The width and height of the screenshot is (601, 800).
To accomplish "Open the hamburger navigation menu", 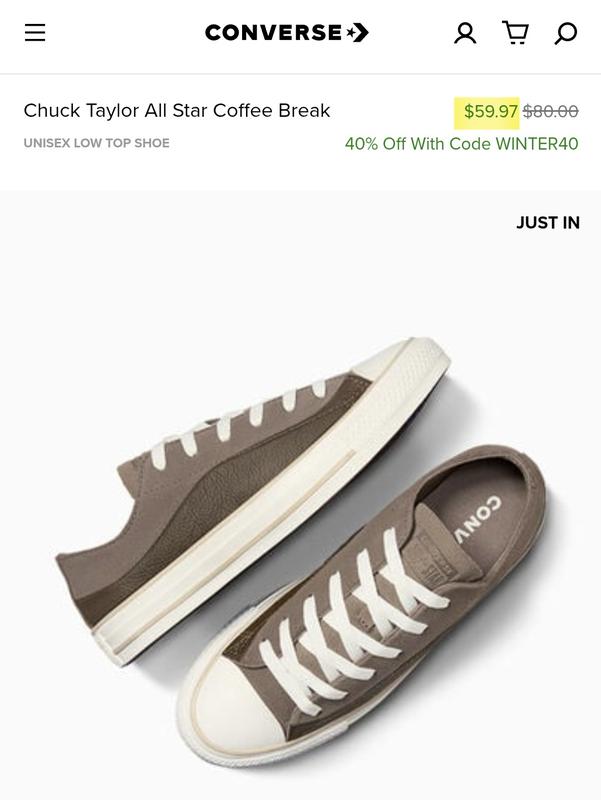I will [x=35, y=33].
